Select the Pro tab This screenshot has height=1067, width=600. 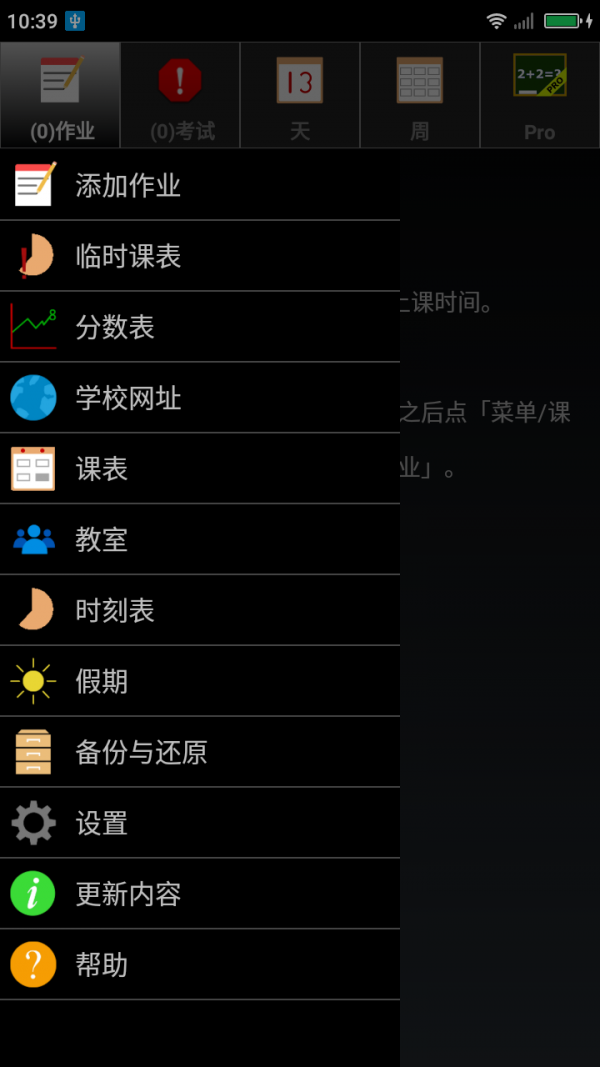coord(540,96)
